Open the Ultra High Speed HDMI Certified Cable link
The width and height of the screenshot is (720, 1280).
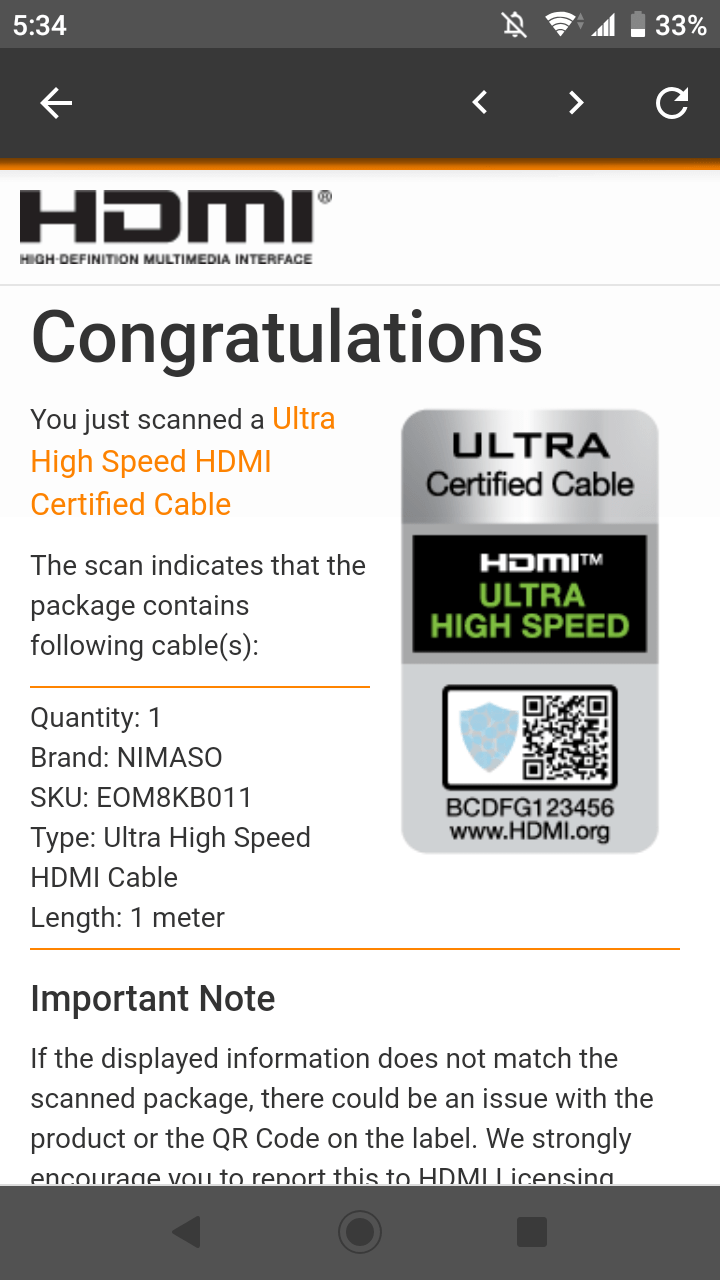183,461
